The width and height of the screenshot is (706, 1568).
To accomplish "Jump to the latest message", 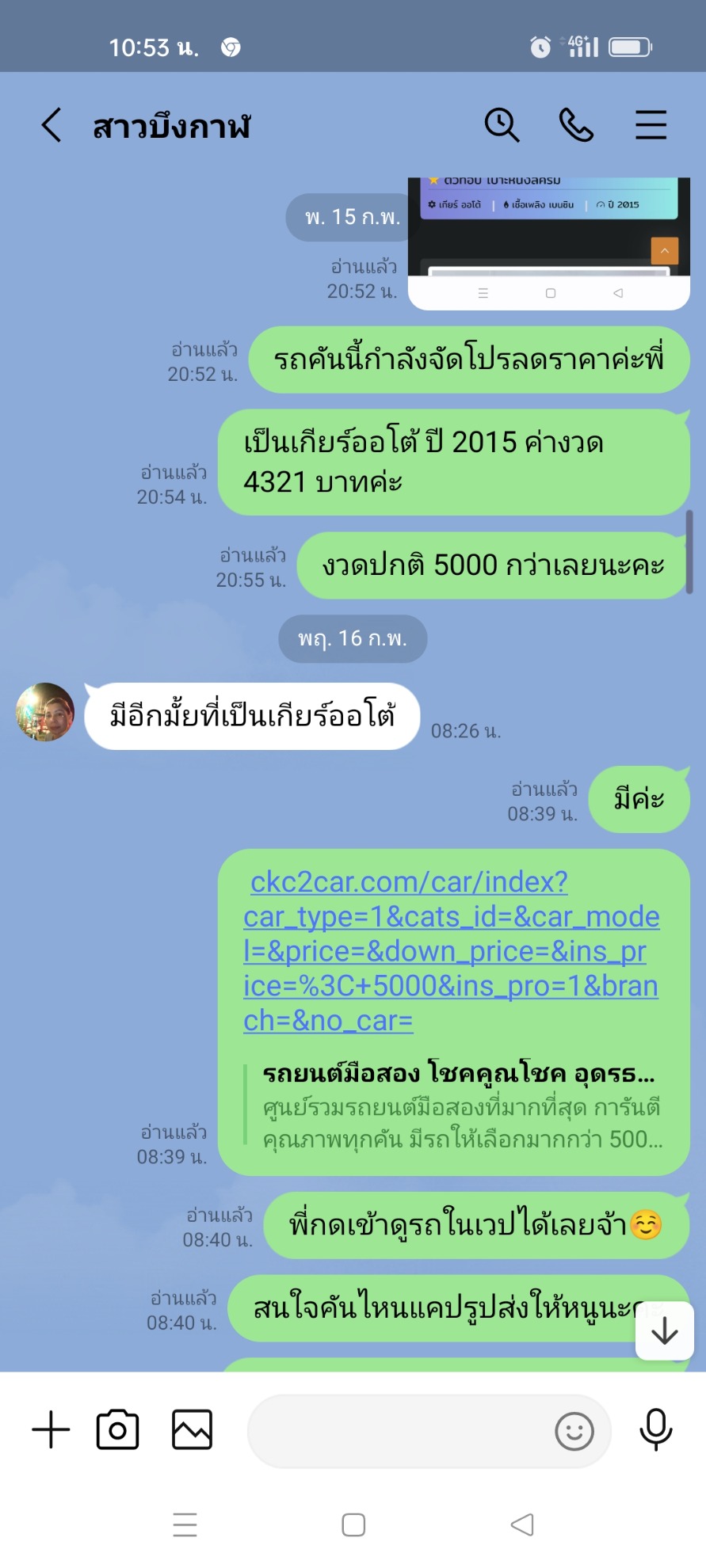I will [664, 1331].
